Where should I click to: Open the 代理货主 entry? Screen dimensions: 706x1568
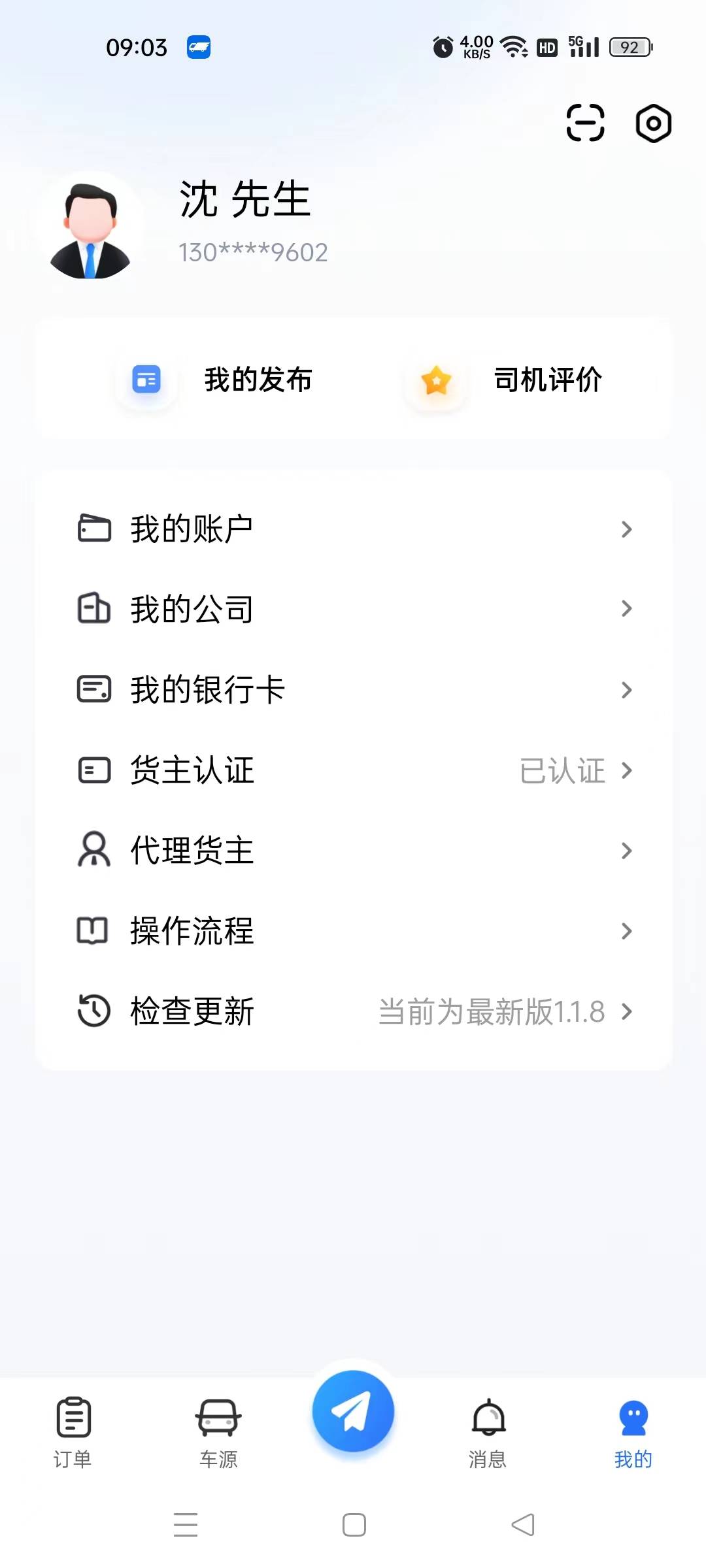[x=353, y=851]
